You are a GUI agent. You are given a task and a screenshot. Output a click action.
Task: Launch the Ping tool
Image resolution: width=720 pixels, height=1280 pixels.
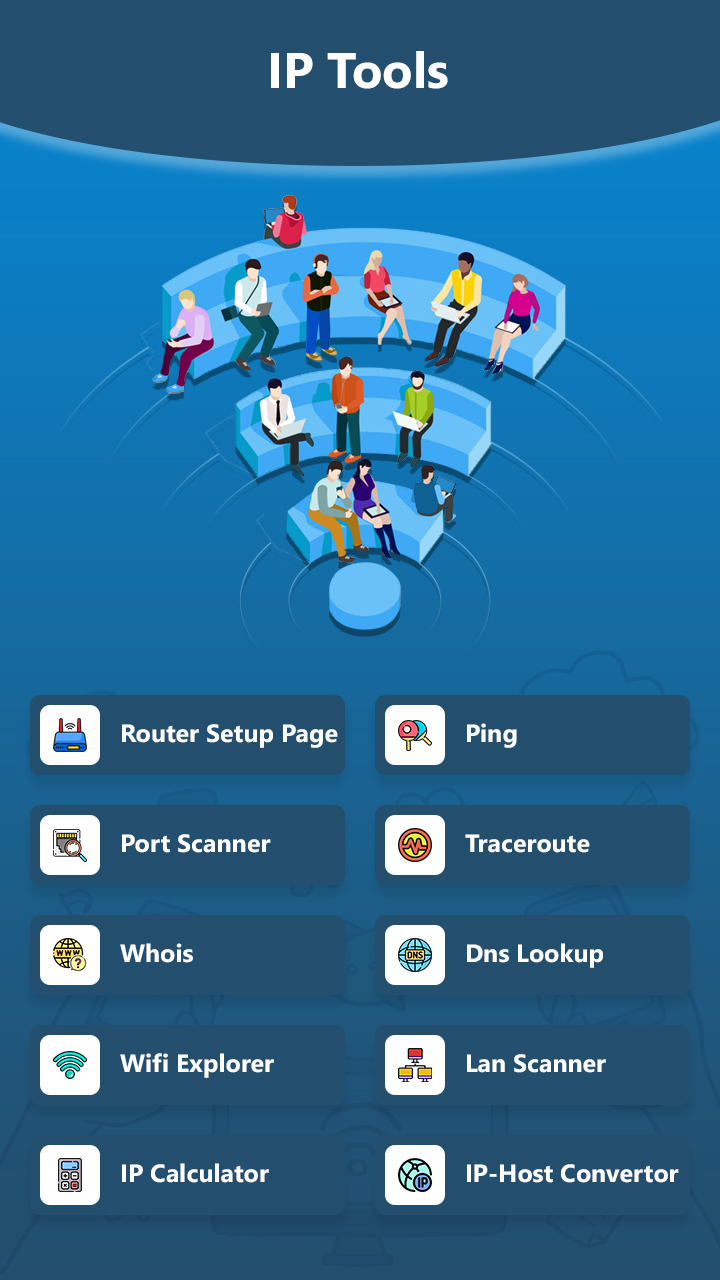(x=533, y=734)
